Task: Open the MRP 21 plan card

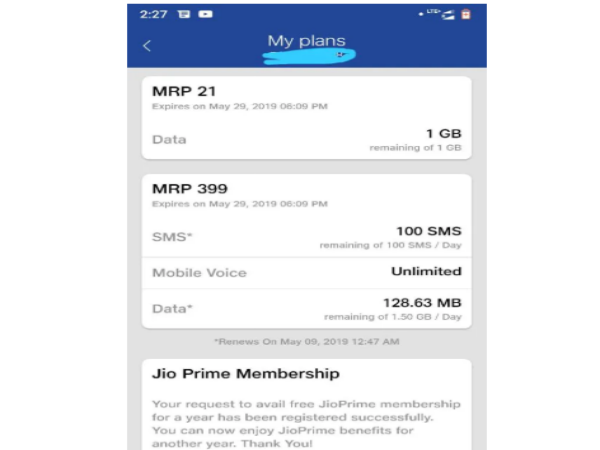Action: click(x=306, y=118)
